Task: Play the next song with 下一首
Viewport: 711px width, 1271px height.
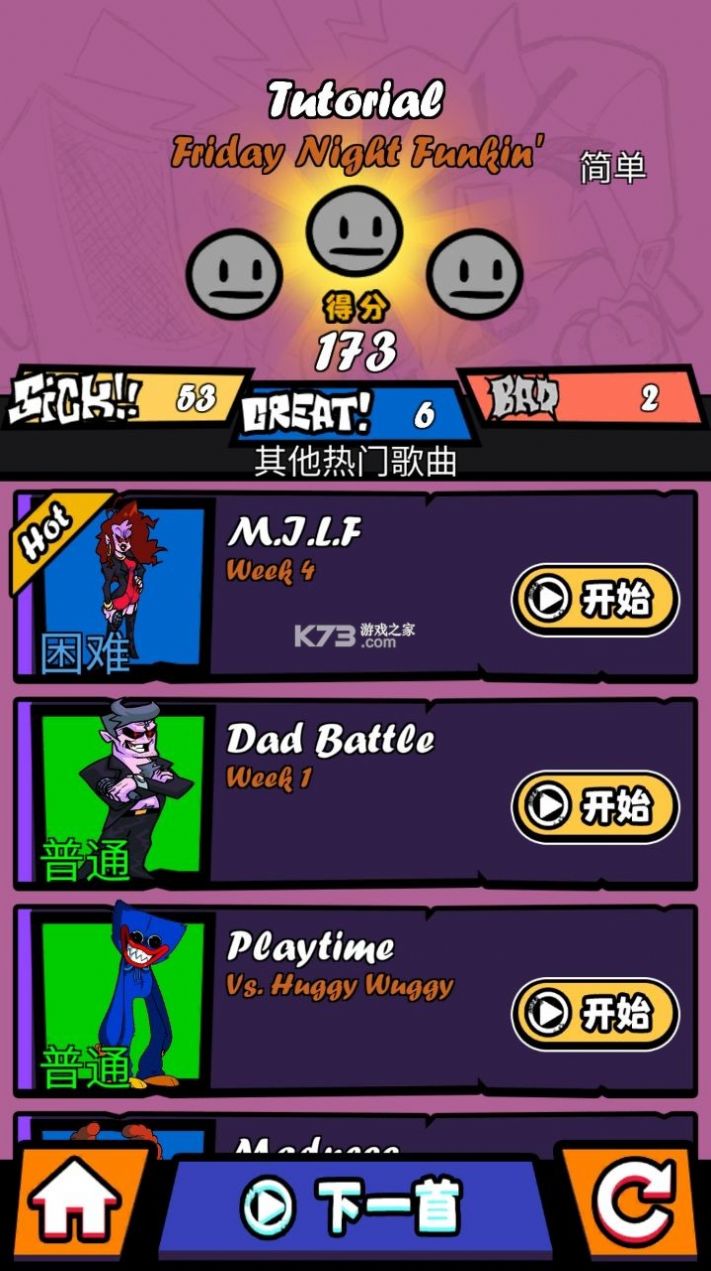Action: click(x=354, y=1206)
